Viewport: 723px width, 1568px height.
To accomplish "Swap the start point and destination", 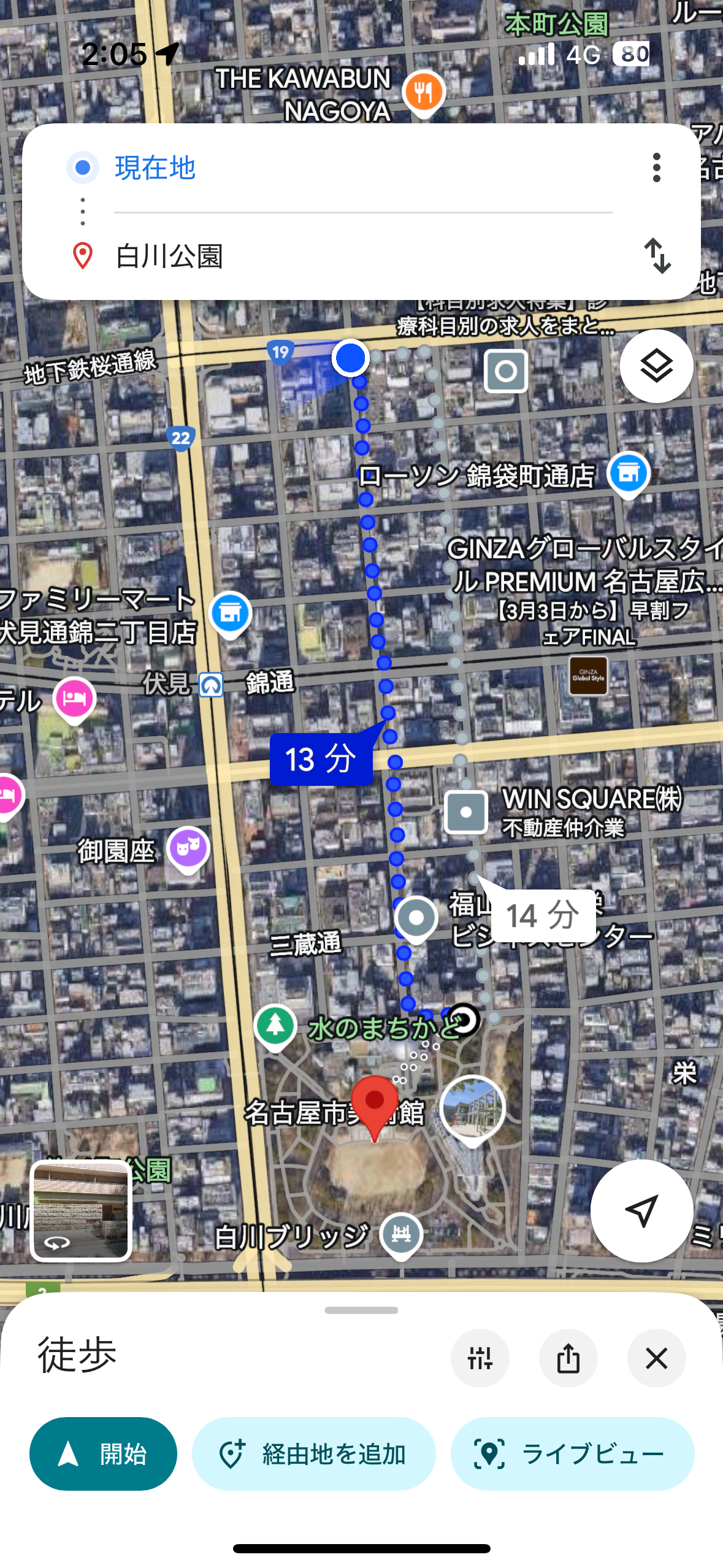I will [657, 255].
